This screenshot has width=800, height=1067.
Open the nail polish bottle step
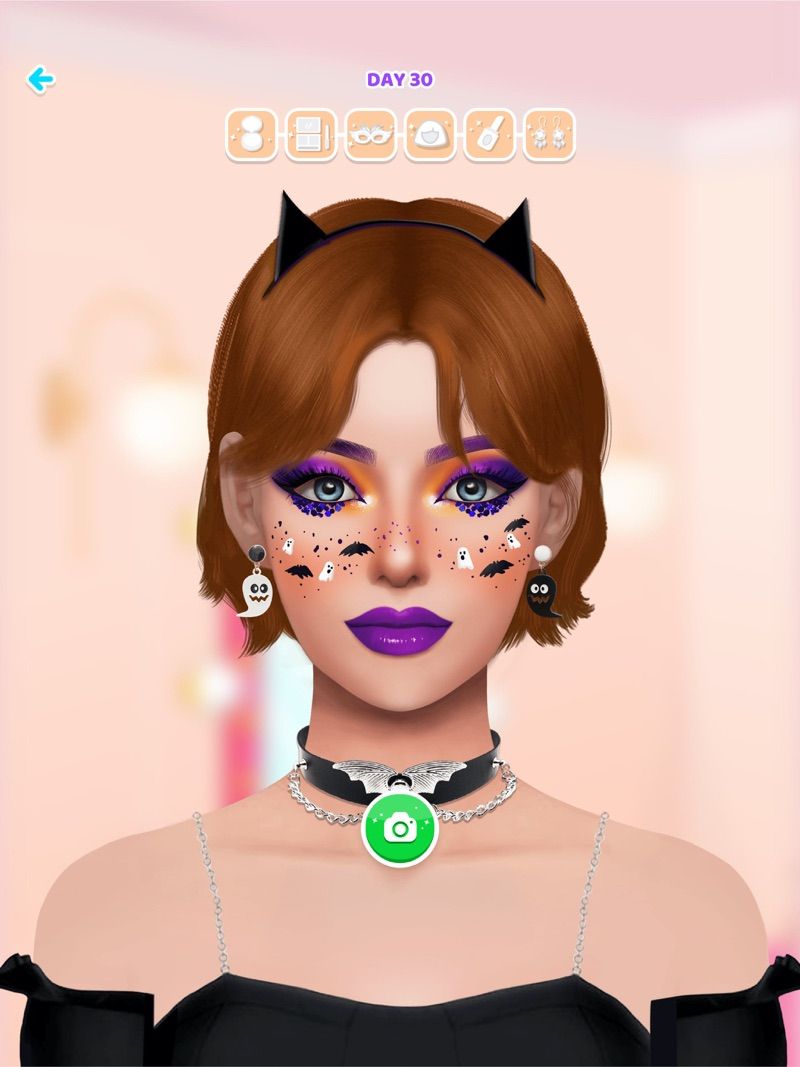[x=490, y=135]
